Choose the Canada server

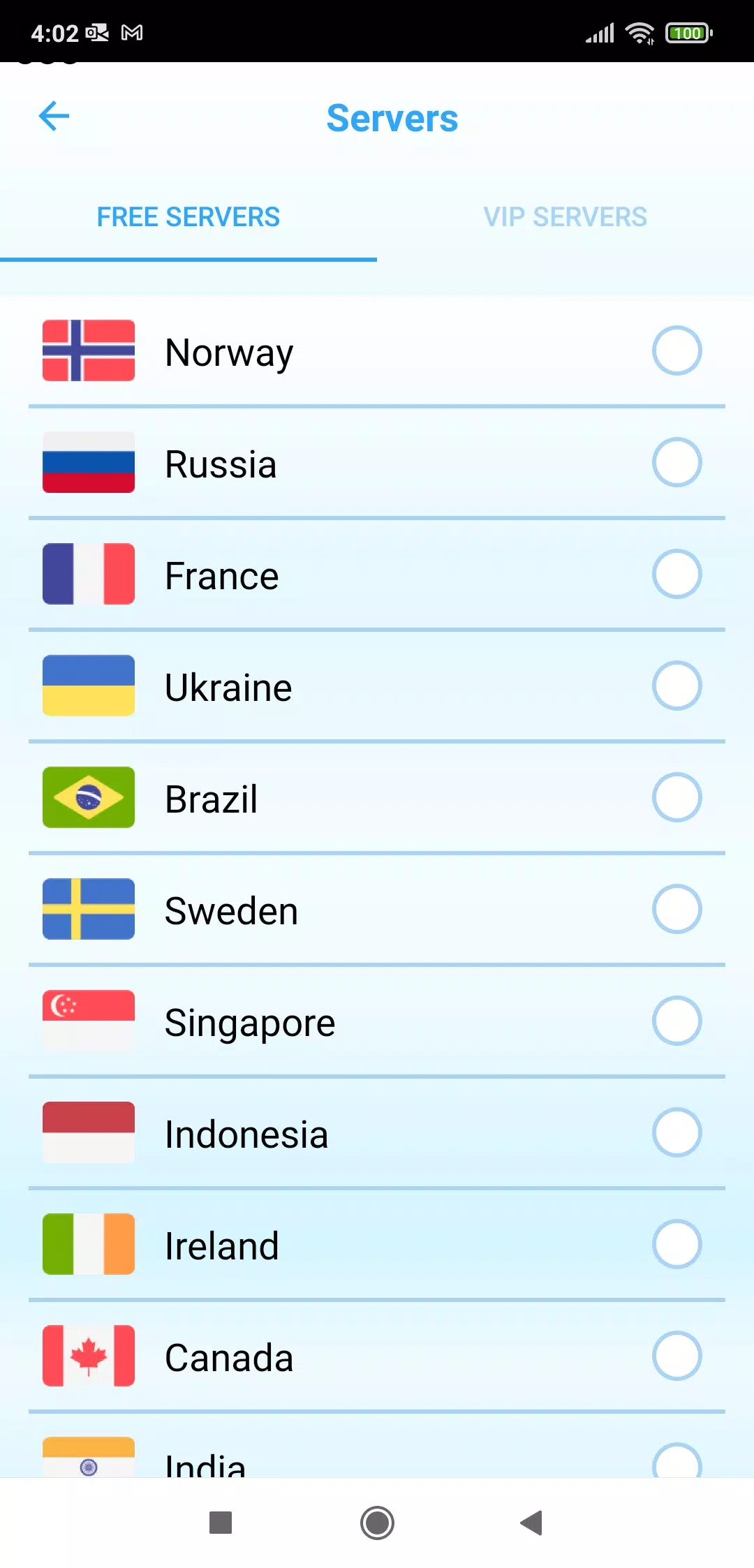(377, 1356)
